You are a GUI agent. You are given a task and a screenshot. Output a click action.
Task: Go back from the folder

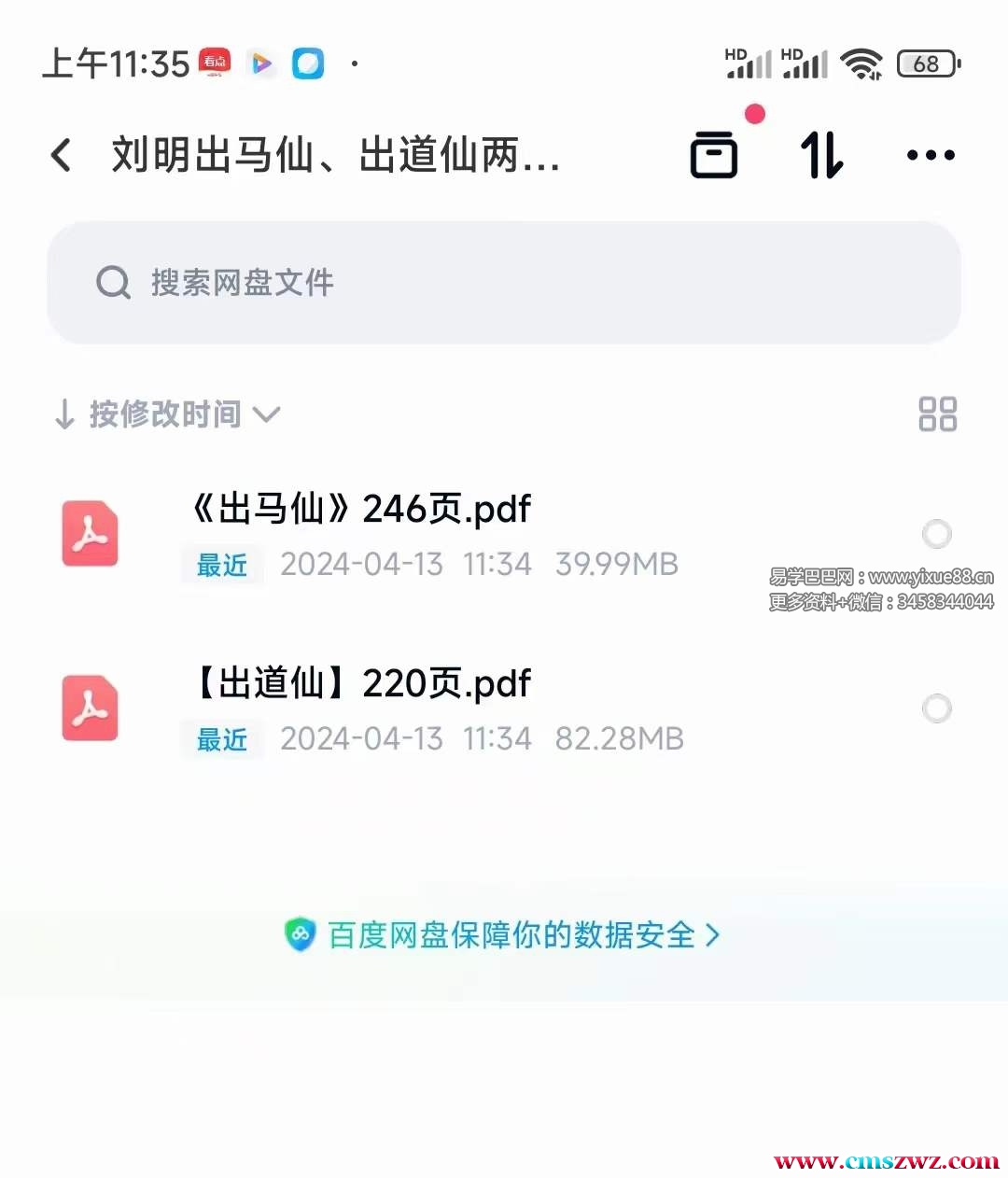pos(62,155)
